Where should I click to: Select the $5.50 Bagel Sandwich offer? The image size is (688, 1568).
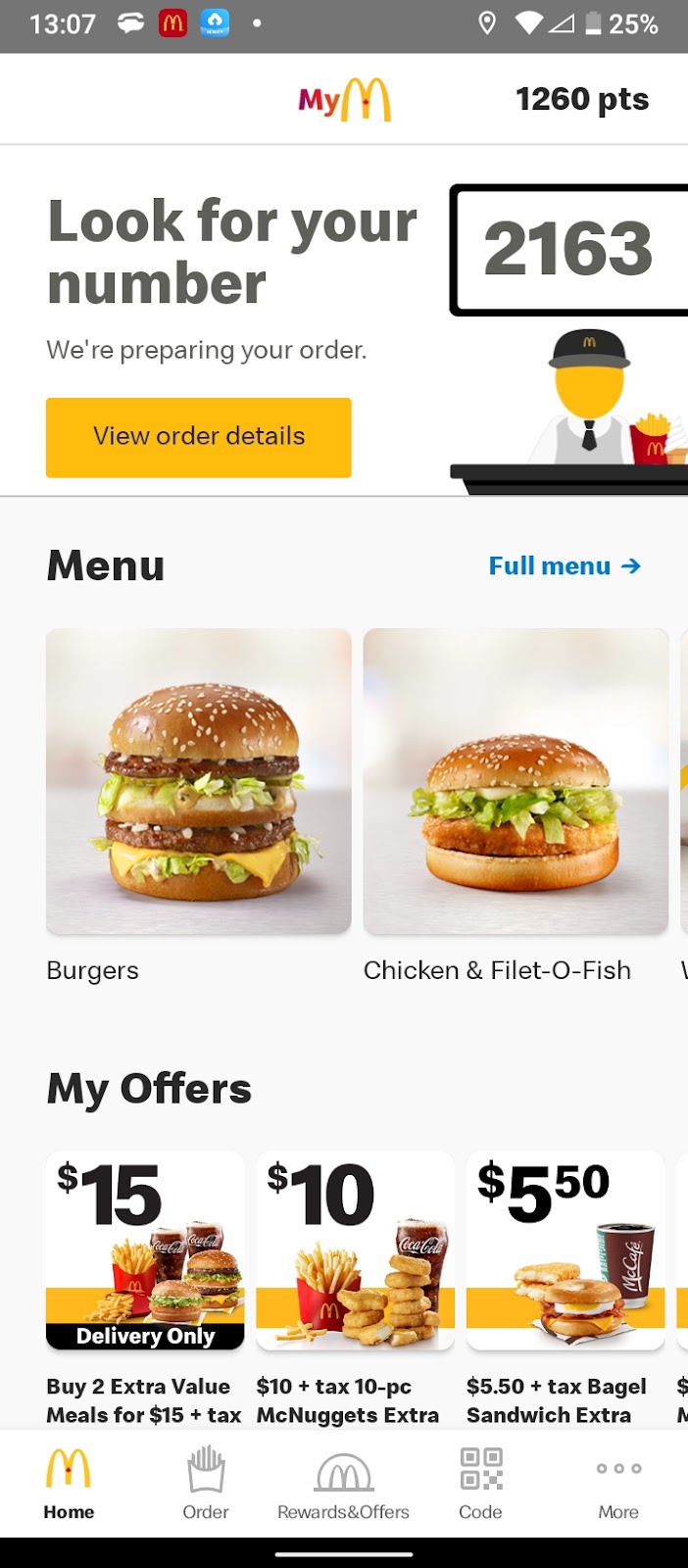565,1251
